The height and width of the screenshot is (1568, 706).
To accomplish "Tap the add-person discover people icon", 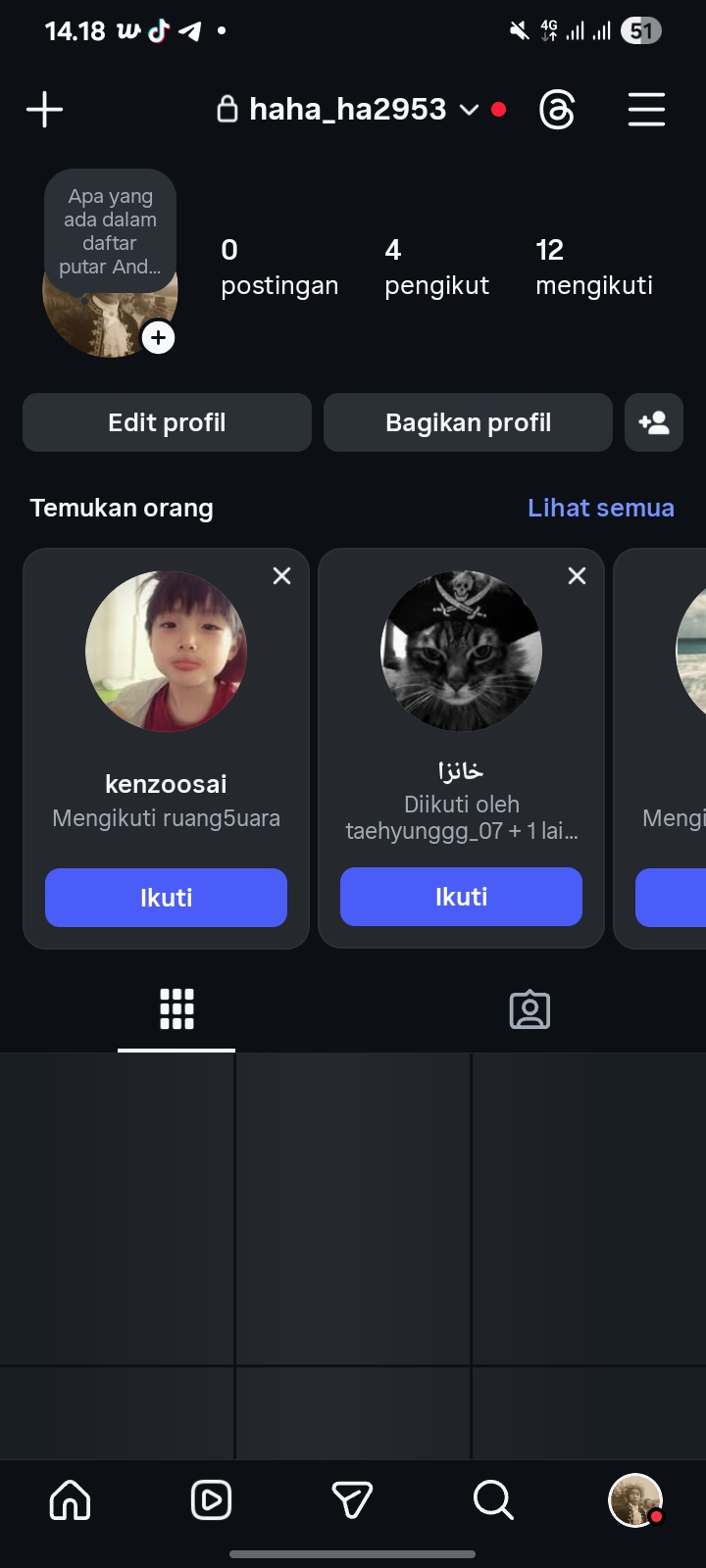I will (654, 422).
